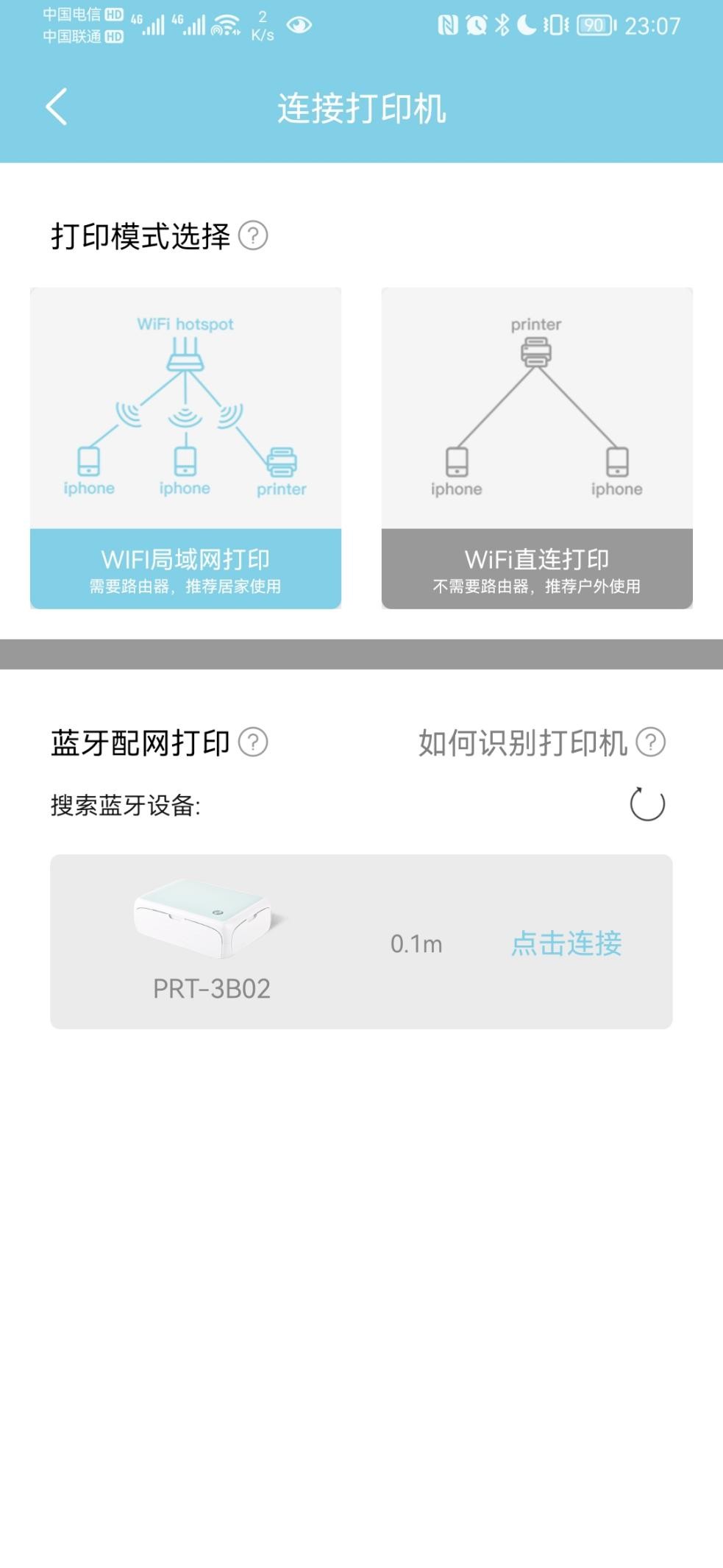Tap the eye icon in the status bar
723x1568 pixels.
(299, 24)
